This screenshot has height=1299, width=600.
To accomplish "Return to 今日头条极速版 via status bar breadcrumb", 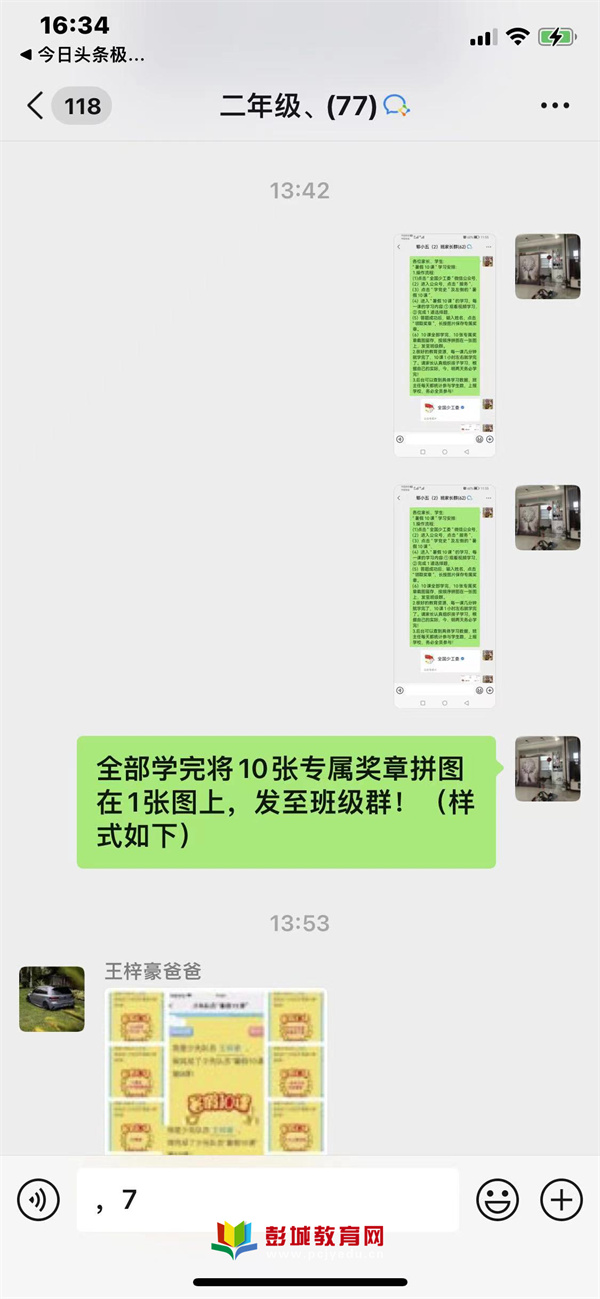I will 82,56.
